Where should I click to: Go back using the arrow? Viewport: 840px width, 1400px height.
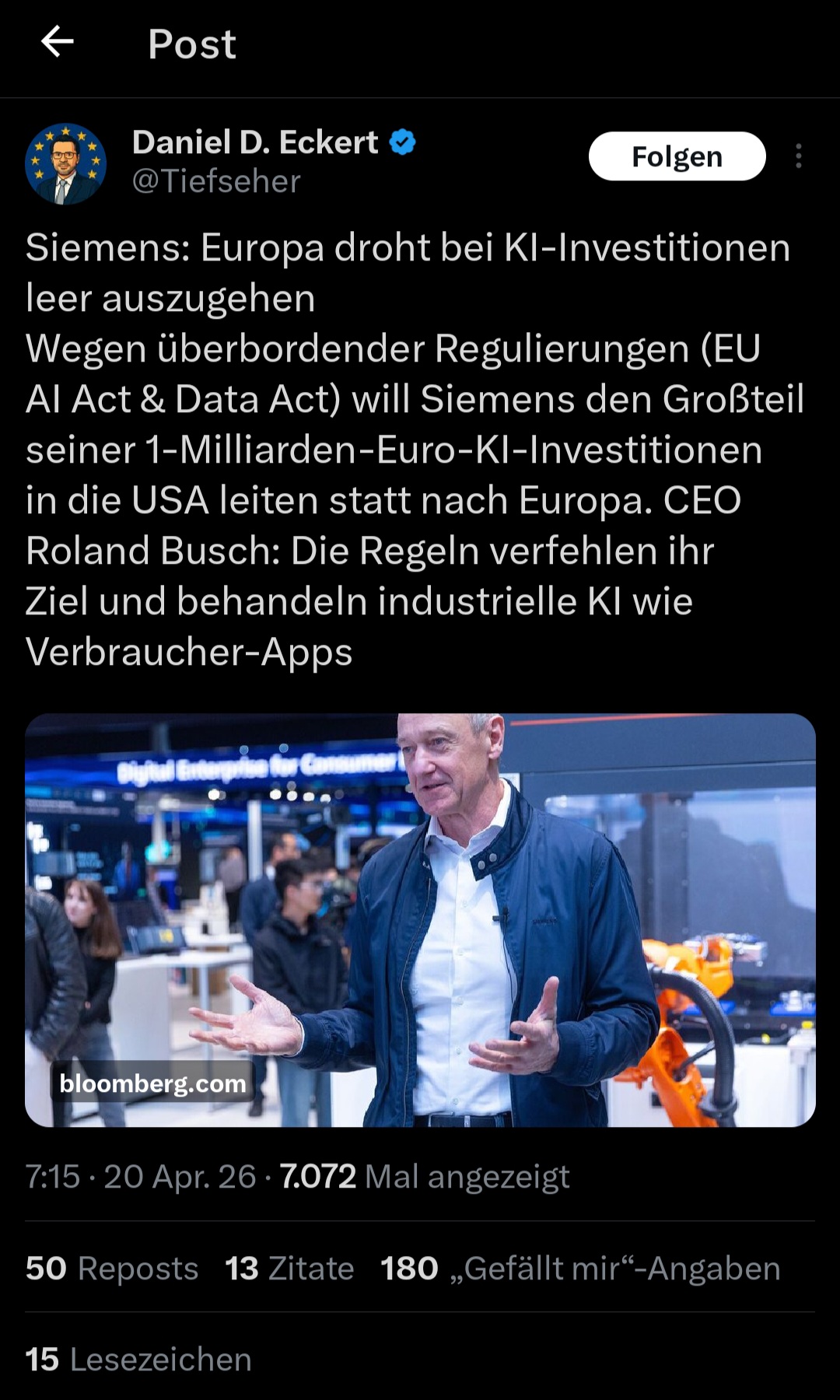coord(58,42)
